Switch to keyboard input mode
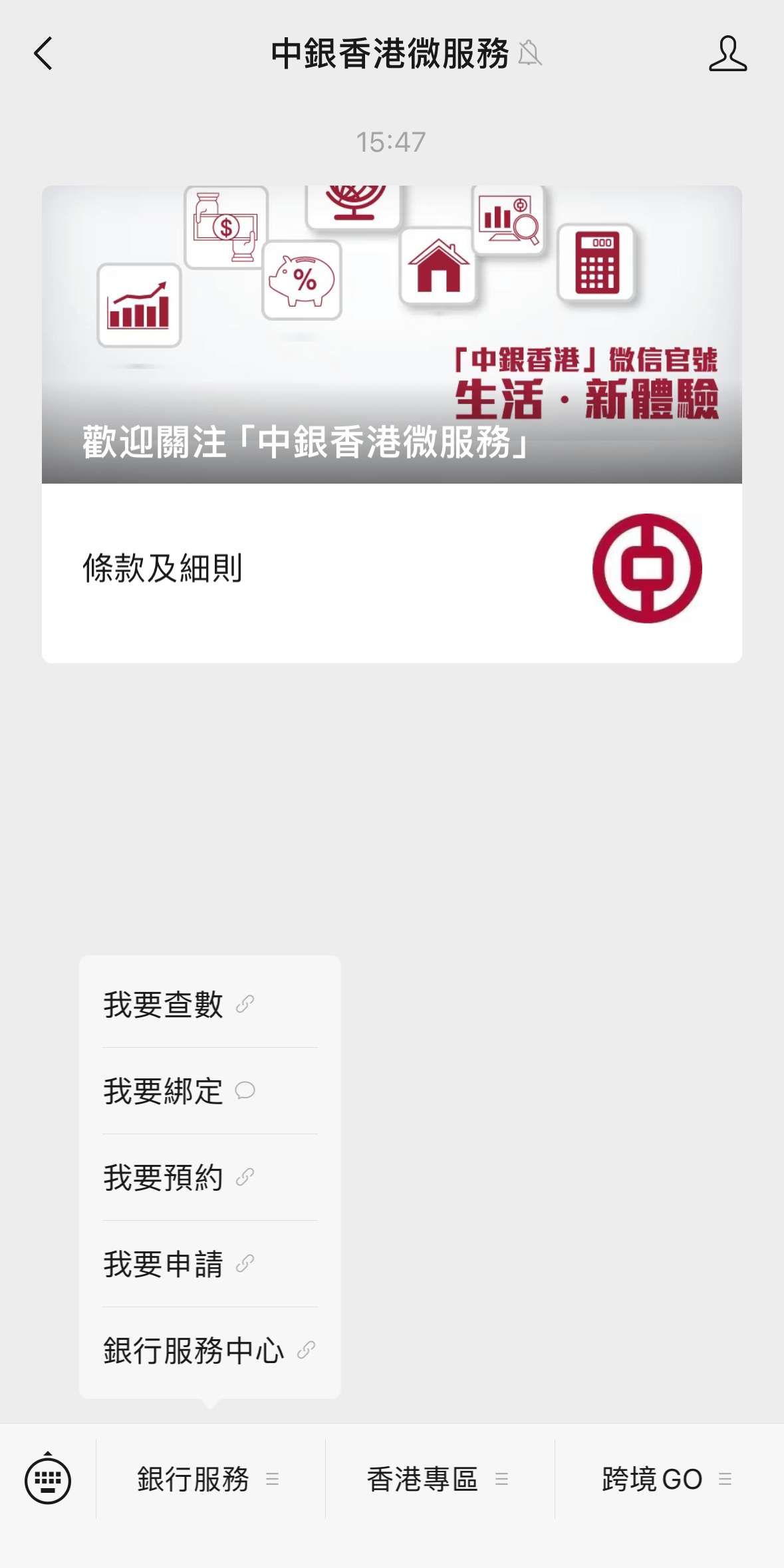Image resolution: width=784 pixels, height=1568 pixels. point(48,1480)
